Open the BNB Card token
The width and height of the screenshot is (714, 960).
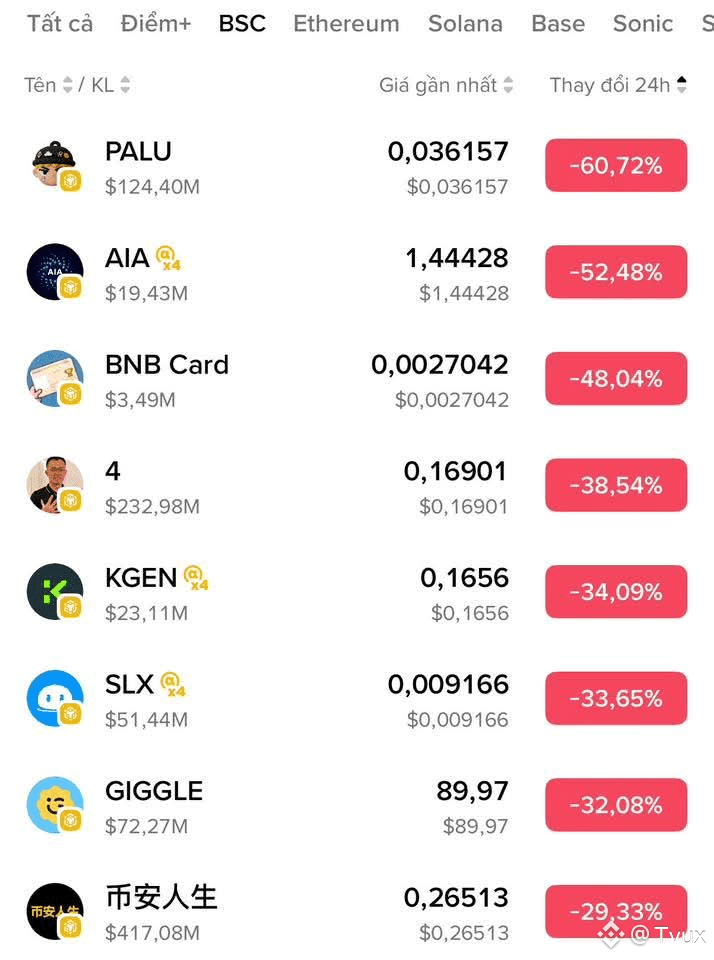(x=167, y=365)
